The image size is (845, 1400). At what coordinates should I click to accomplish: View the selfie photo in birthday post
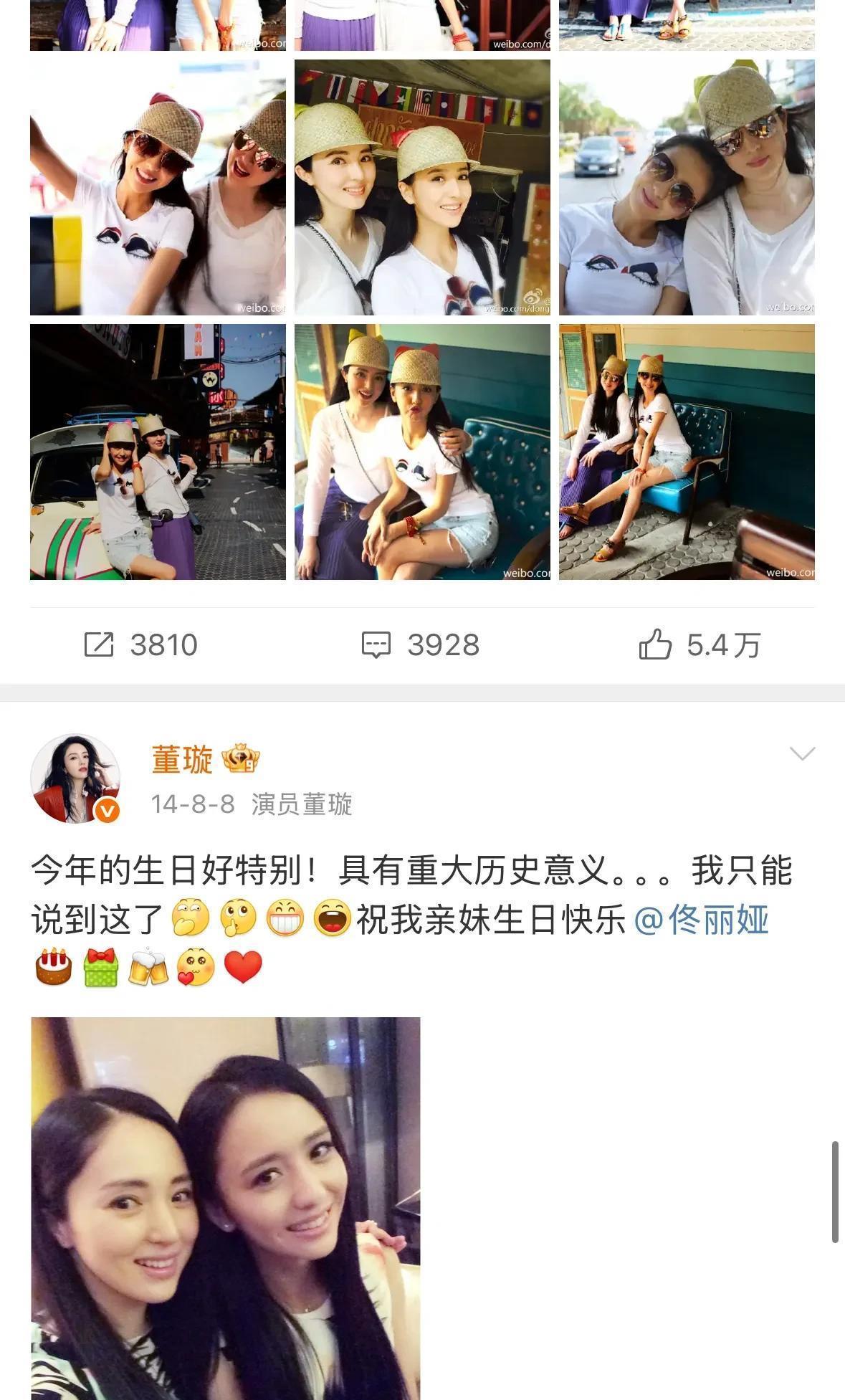225,1208
